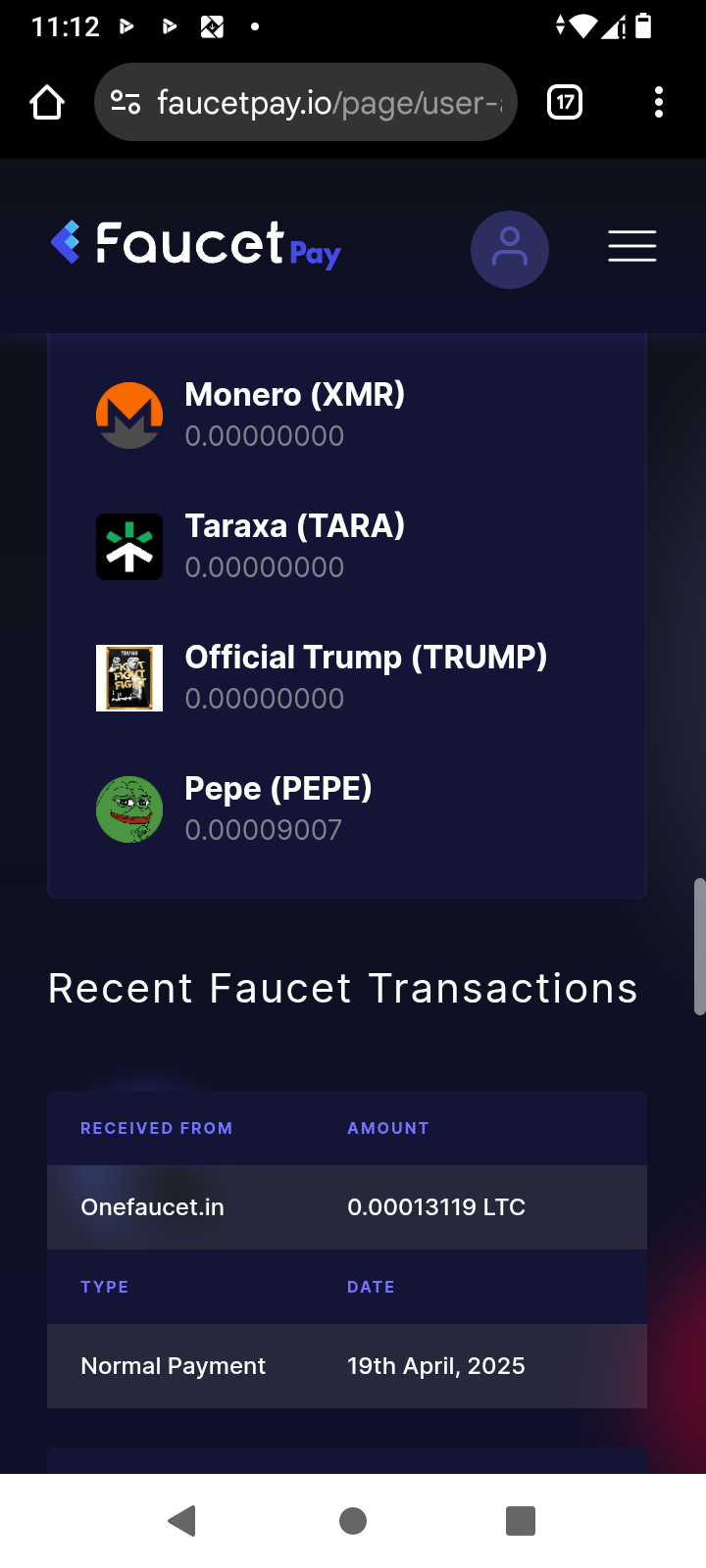Viewport: 706px width, 1568px height.
Task: Go to the browser home page
Action: 47,102
